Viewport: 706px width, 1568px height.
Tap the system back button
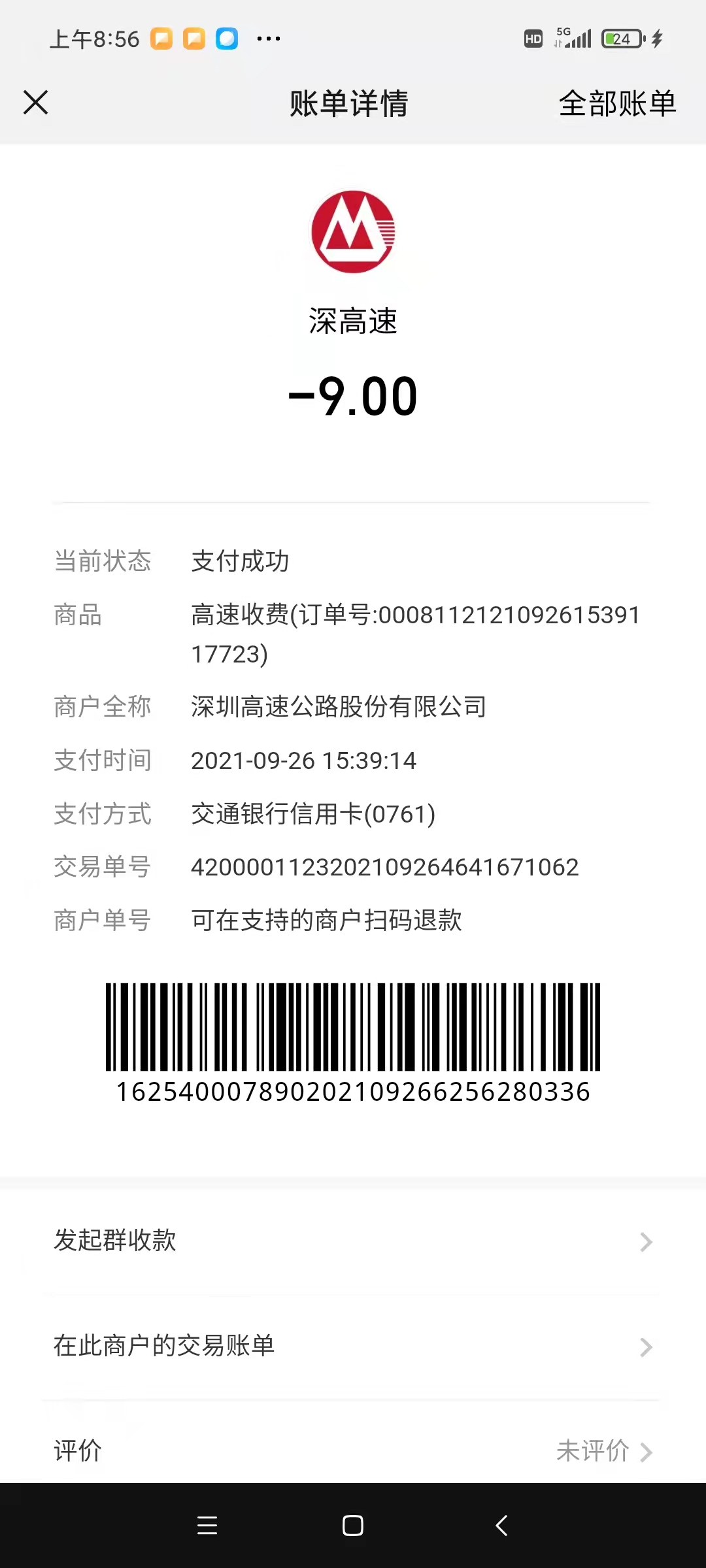(x=501, y=1526)
